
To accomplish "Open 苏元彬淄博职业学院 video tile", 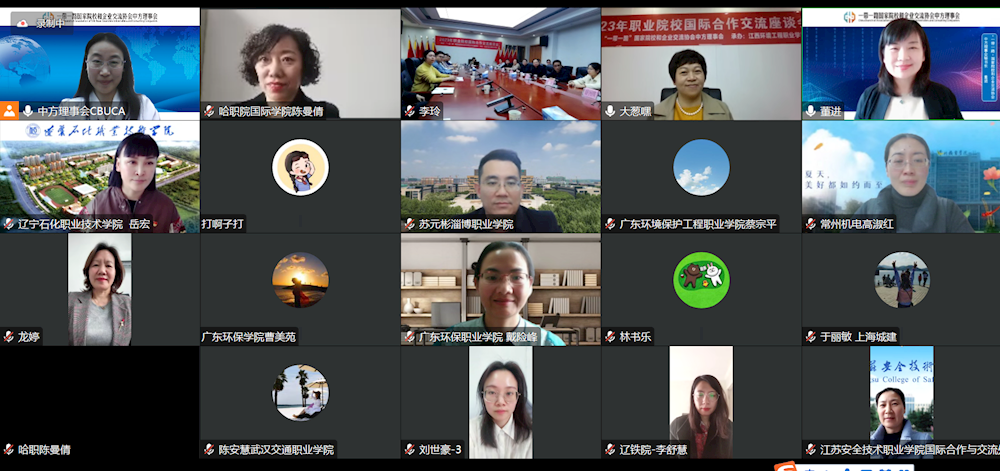I will (500, 177).
